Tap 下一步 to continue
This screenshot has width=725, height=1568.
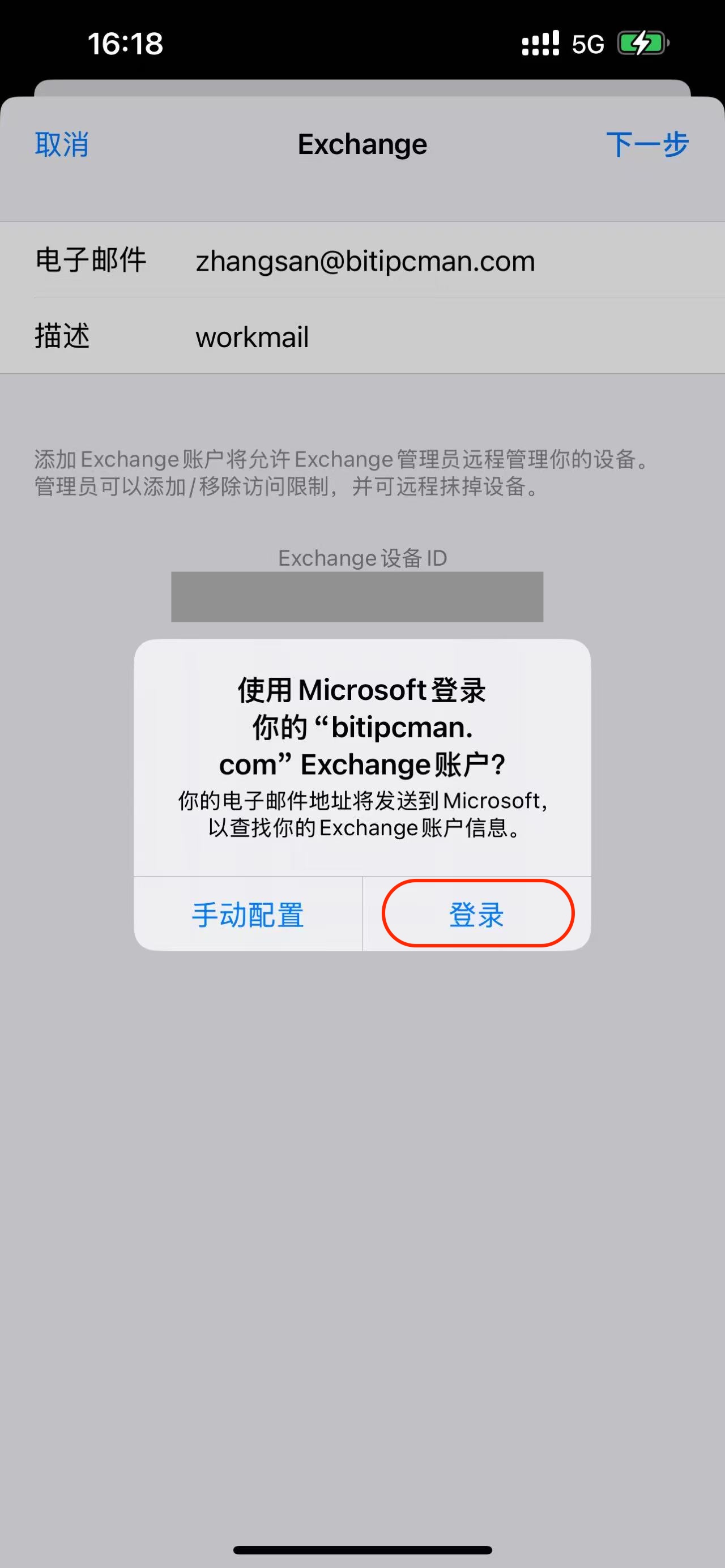click(646, 145)
